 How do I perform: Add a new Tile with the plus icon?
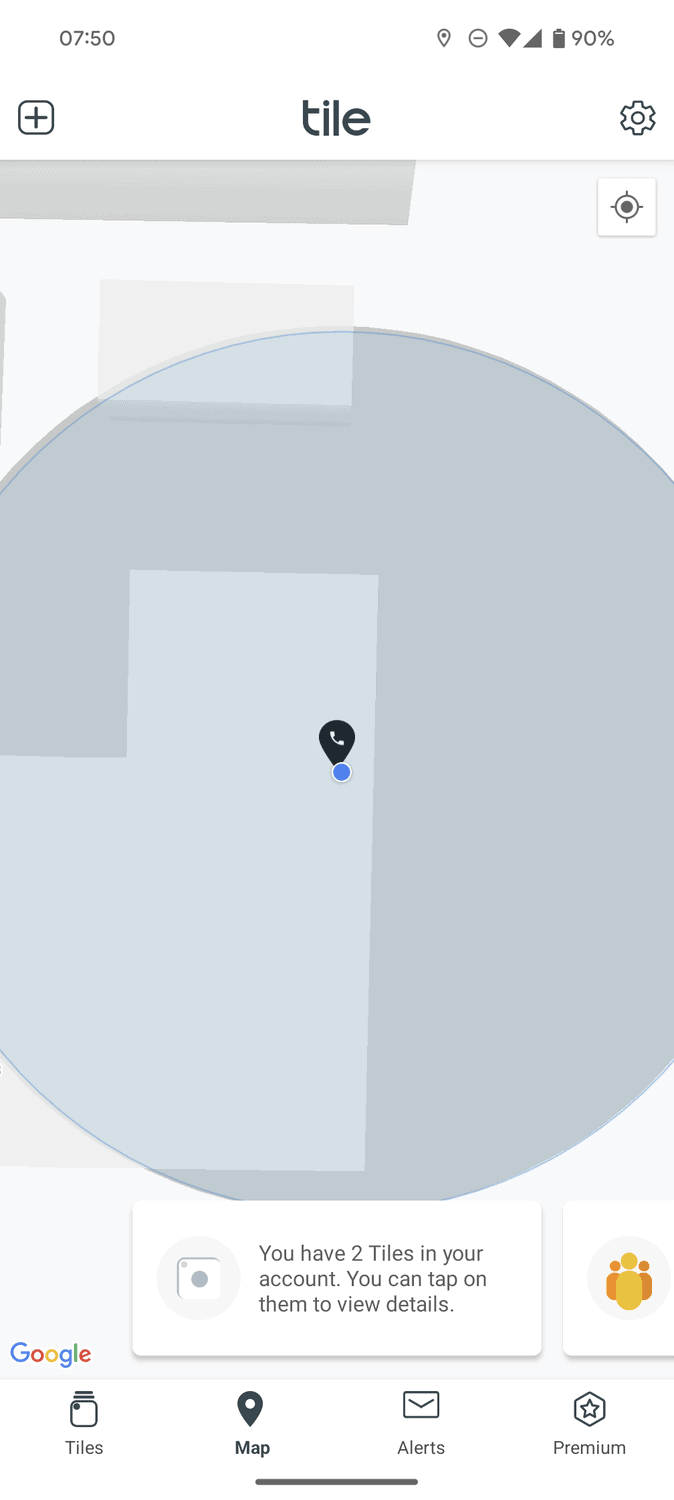pyautogui.click(x=36, y=118)
